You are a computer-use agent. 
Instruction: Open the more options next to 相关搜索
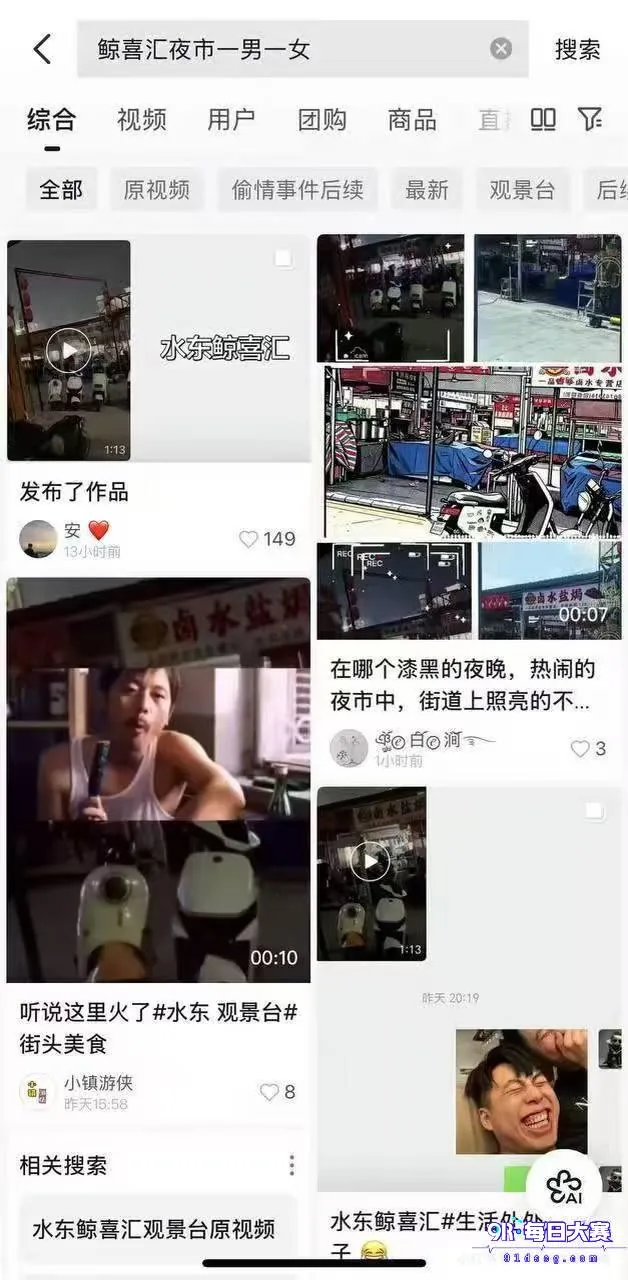(292, 1165)
